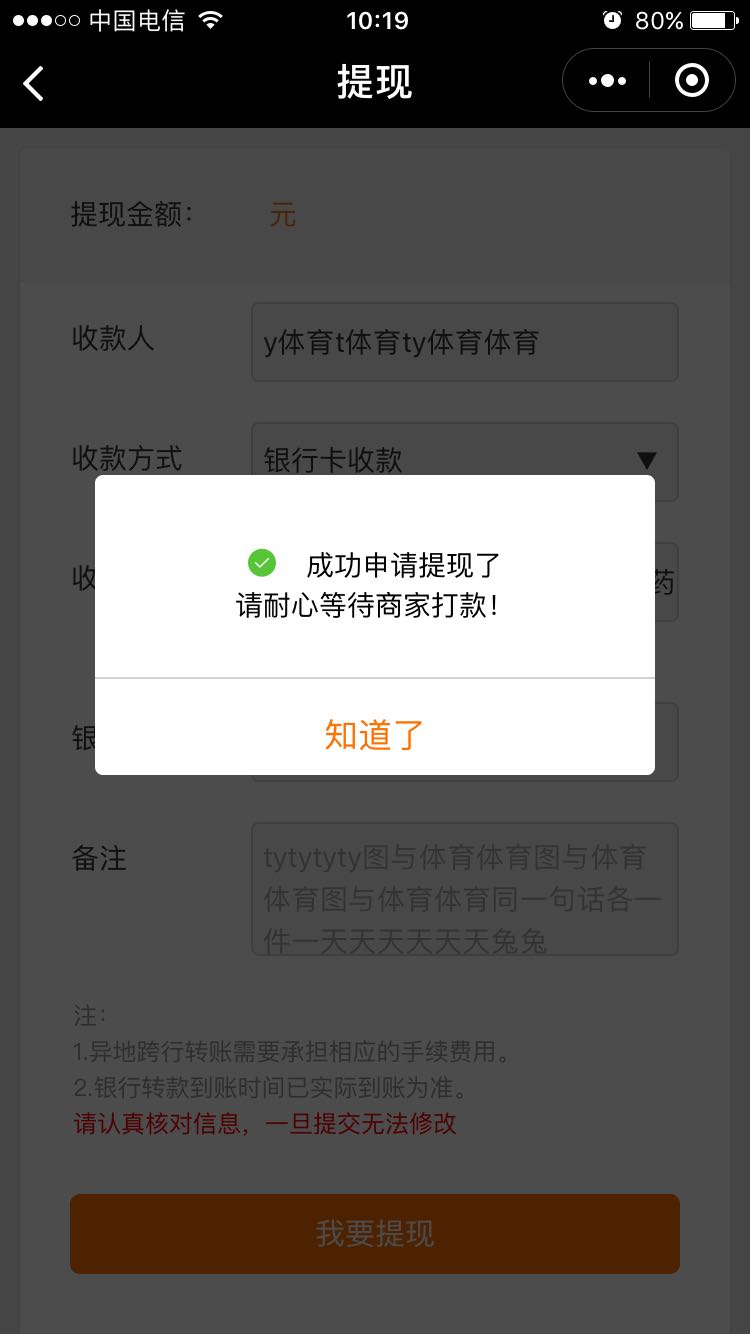Viewport: 750px width, 1334px height.
Task: Close the mini program via circle icon
Action: (691, 81)
